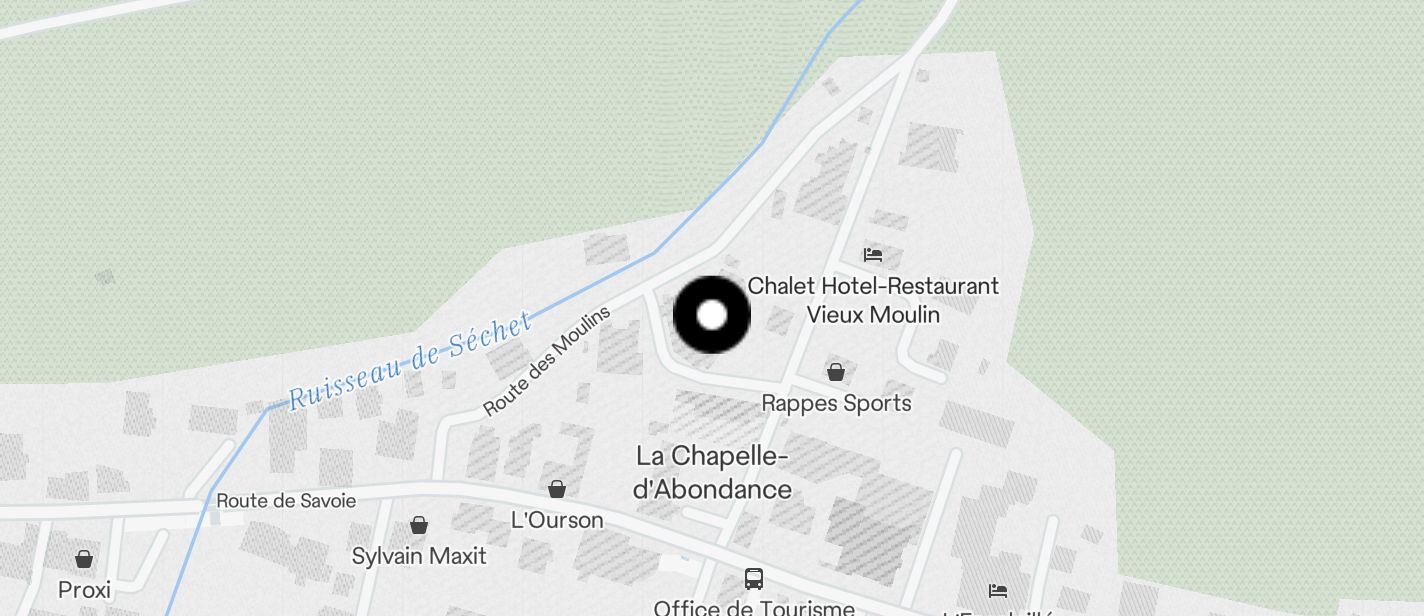Select Chalet Hotel-Restaurant Vieux Moulin lodging pin
This screenshot has height=616, width=1424.
click(873, 255)
